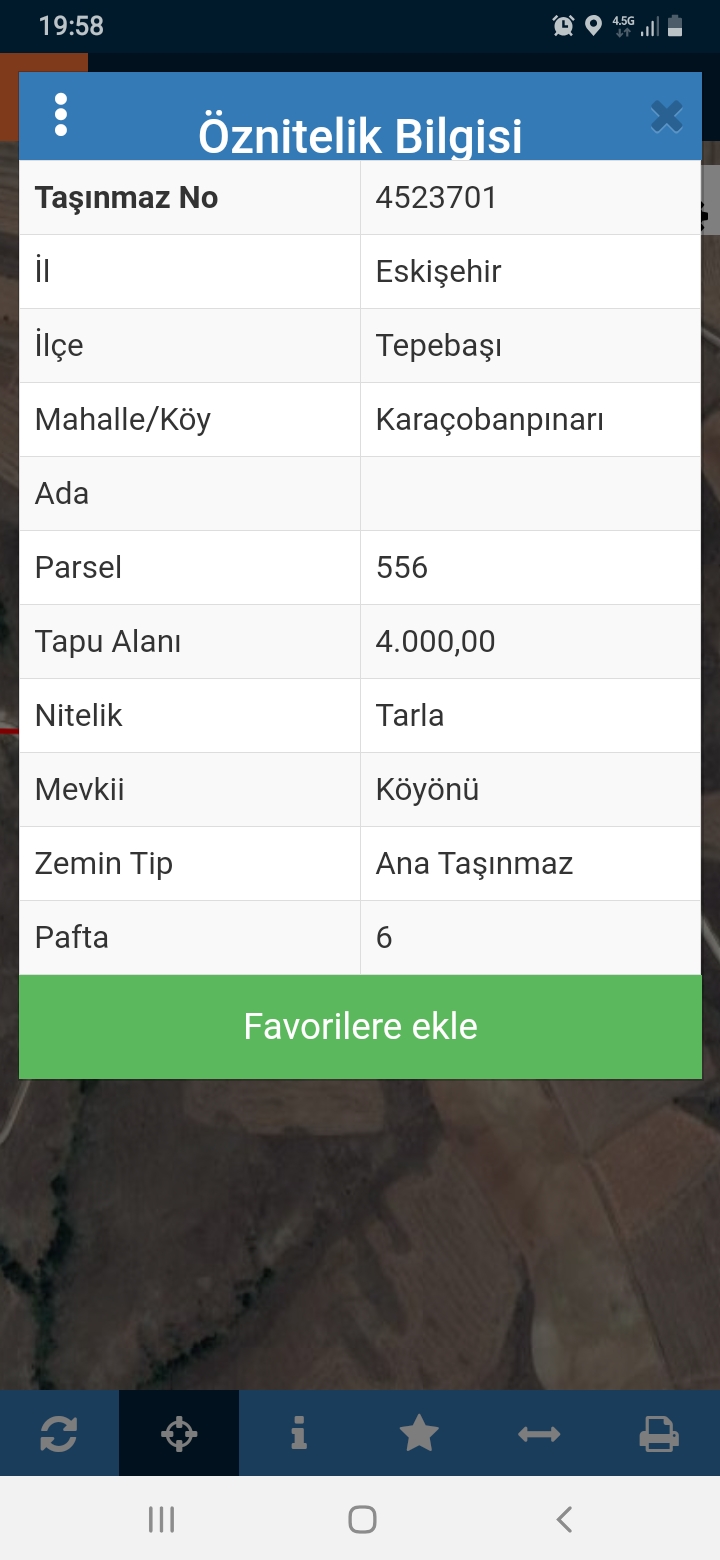Open favorites with the star icon

click(419, 1434)
